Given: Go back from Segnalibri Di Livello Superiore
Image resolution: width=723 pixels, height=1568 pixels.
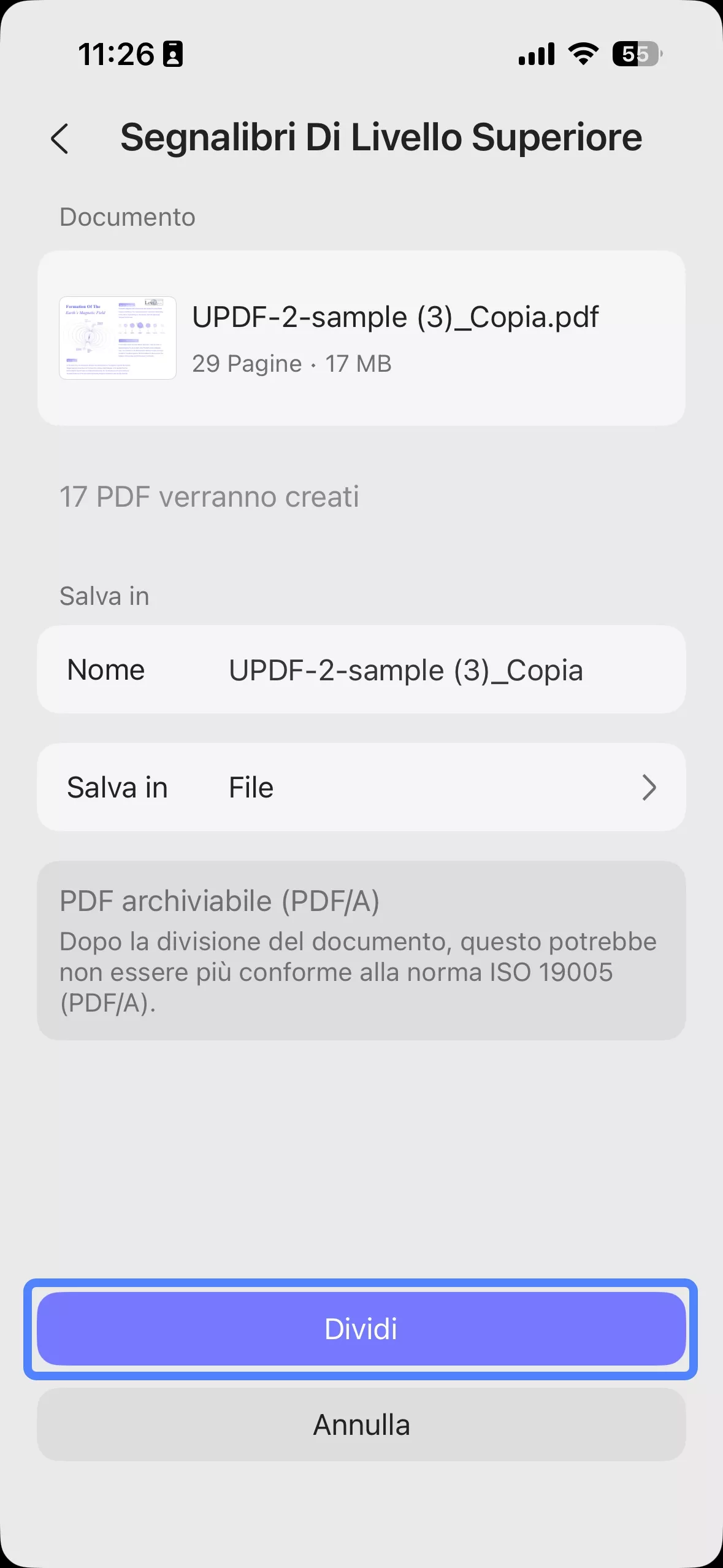Looking at the screenshot, I should coord(60,138).
